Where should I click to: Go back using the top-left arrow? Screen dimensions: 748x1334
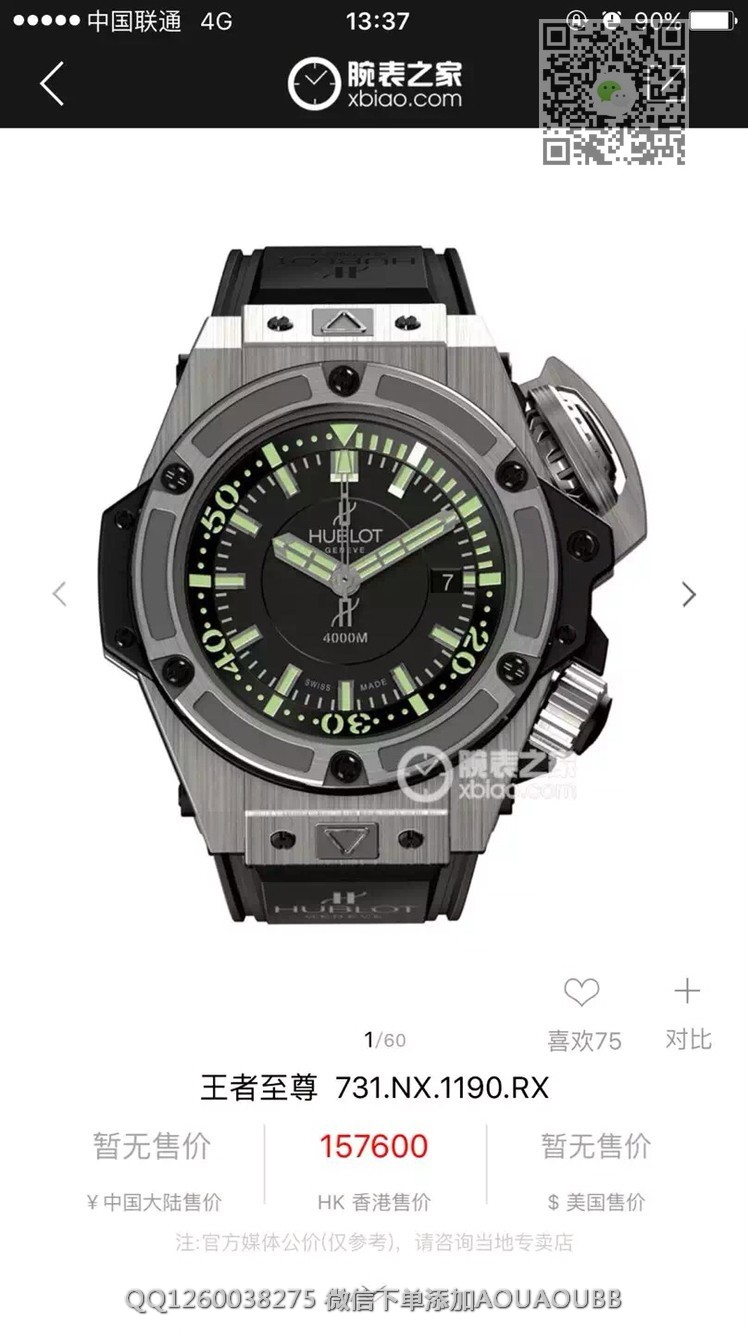point(52,84)
